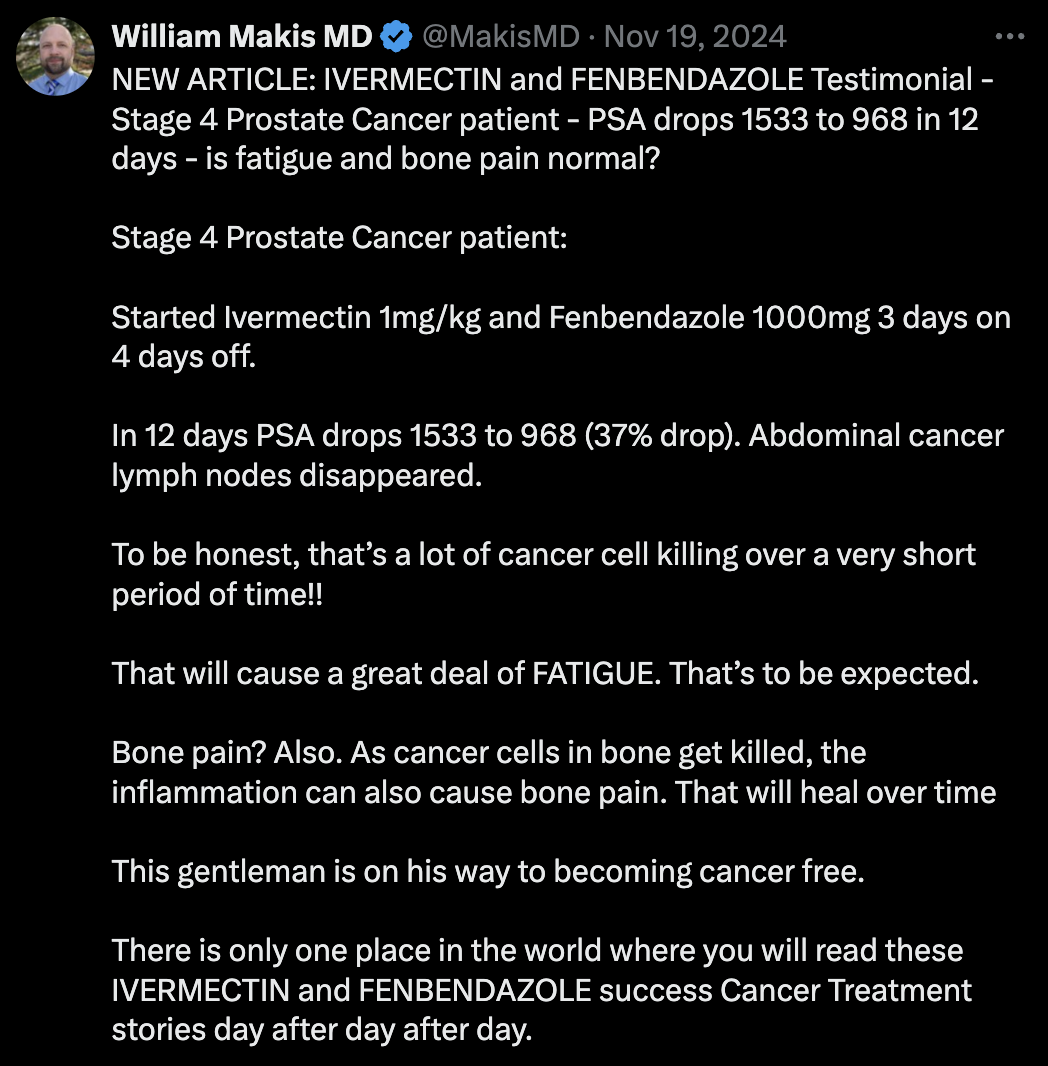Open William Makis MD's profile picture
1048x1066 pixels.
pyautogui.click(x=55, y=55)
